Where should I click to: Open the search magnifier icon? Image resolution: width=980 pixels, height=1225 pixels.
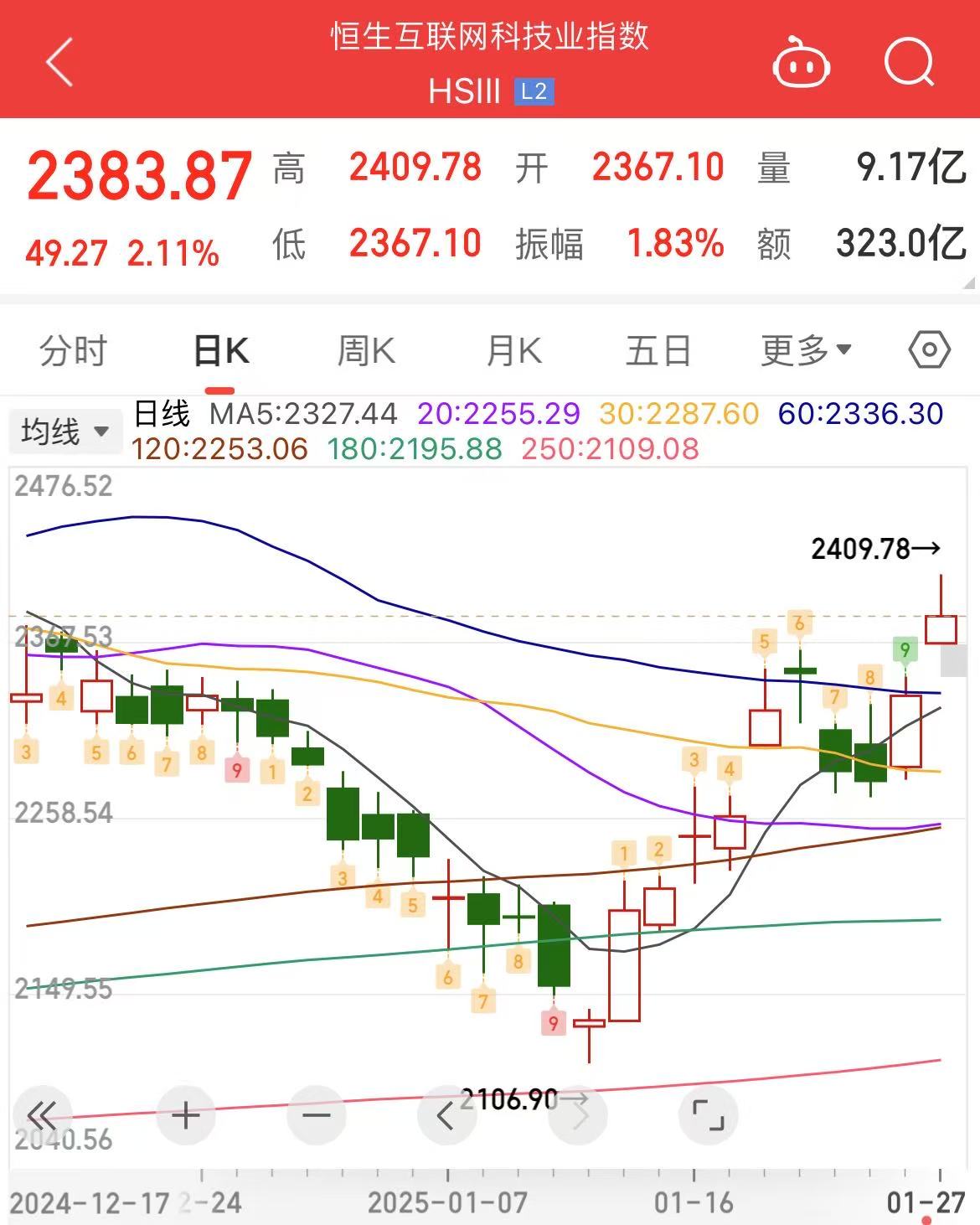(909, 60)
